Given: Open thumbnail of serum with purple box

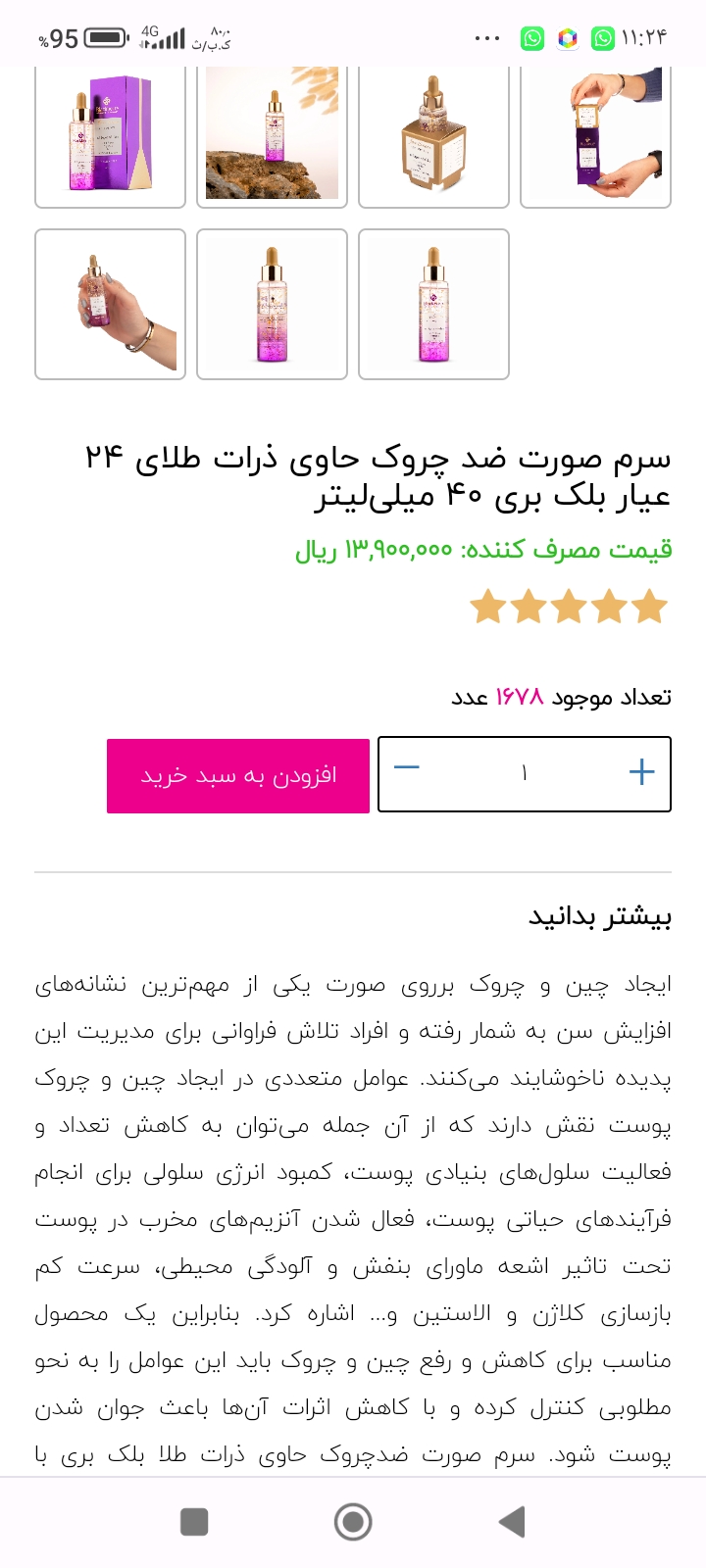Looking at the screenshot, I should pyautogui.click(x=110, y=137).
